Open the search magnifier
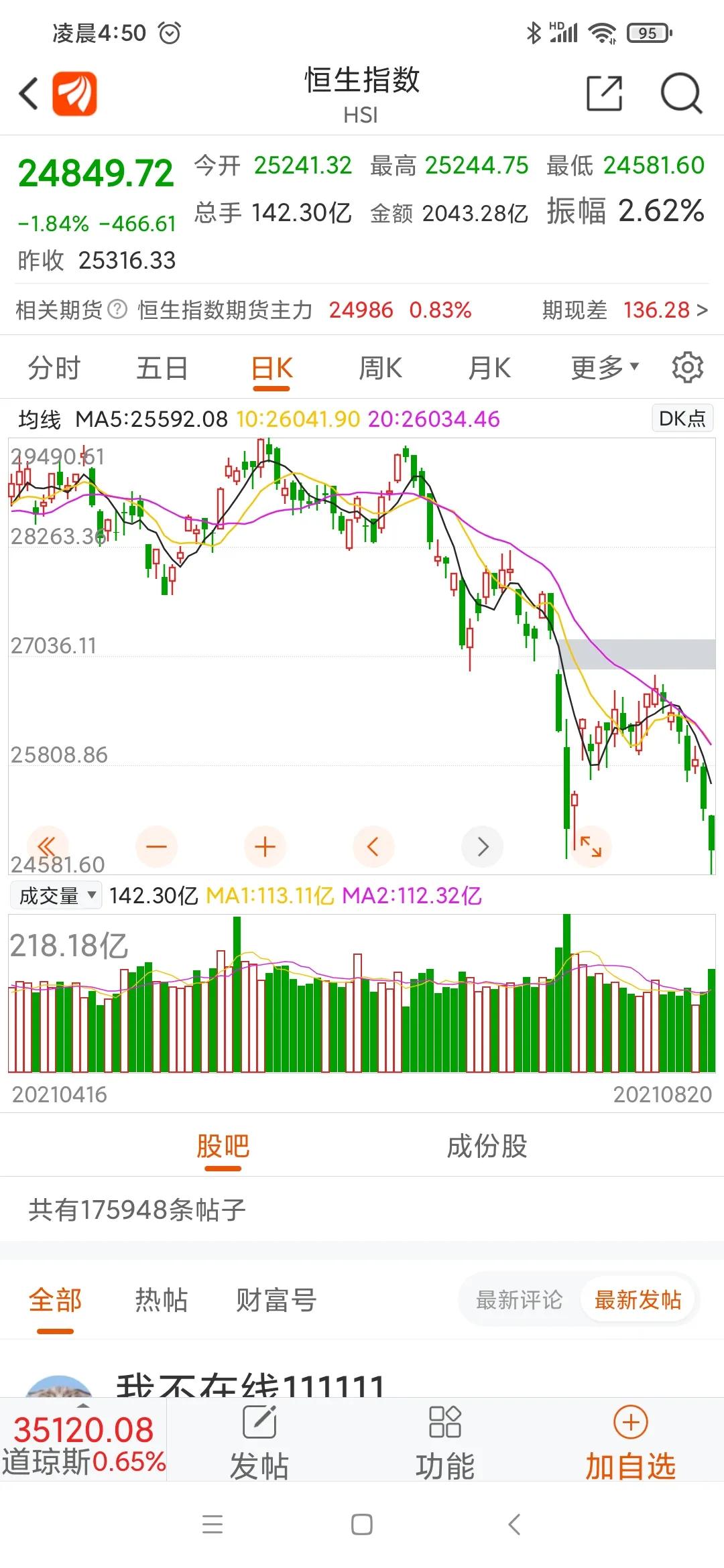Screen dimensions: 724x1568 click(680, 93)
